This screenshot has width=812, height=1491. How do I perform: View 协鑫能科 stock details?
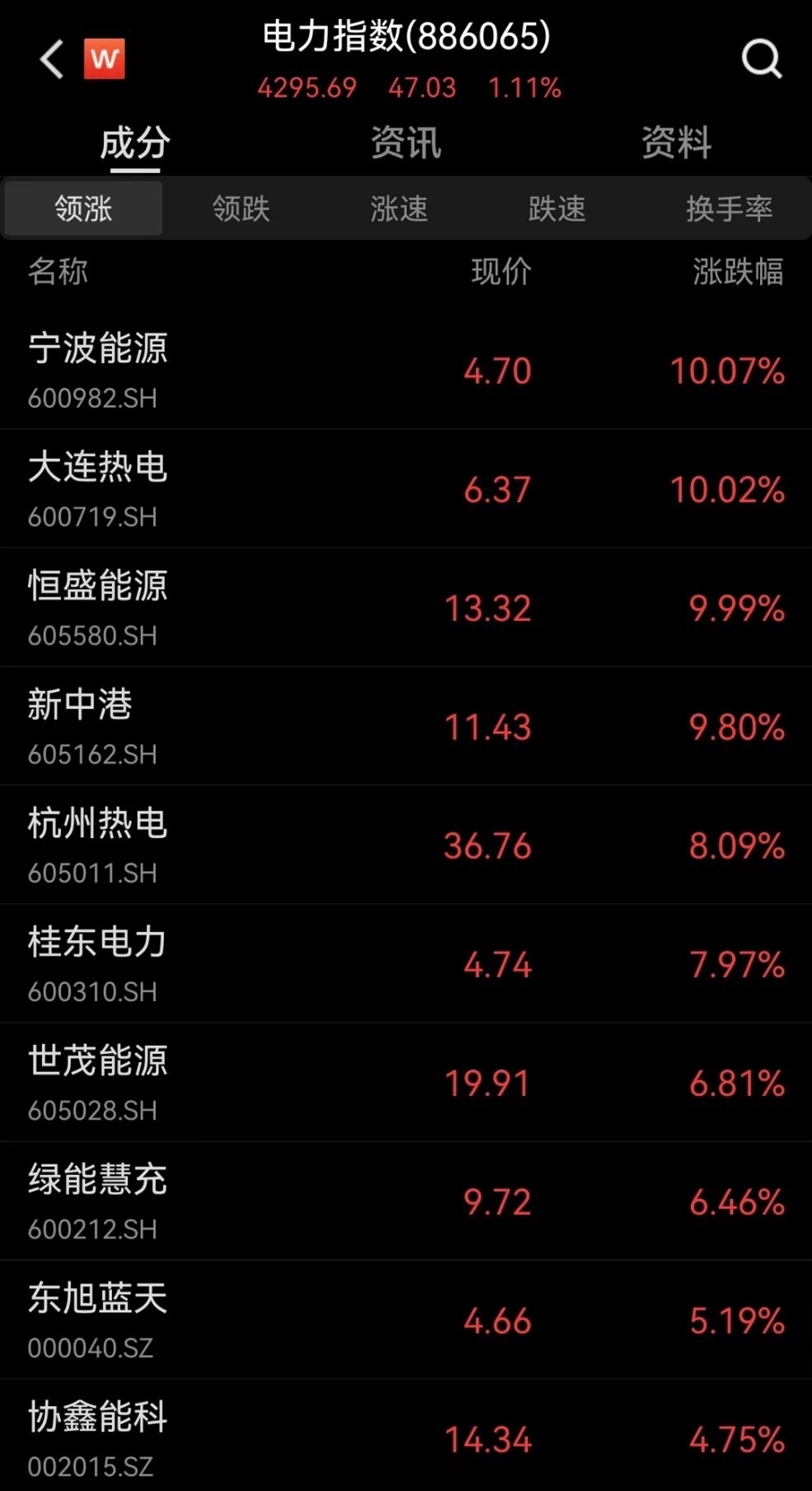coord(406,1436)
